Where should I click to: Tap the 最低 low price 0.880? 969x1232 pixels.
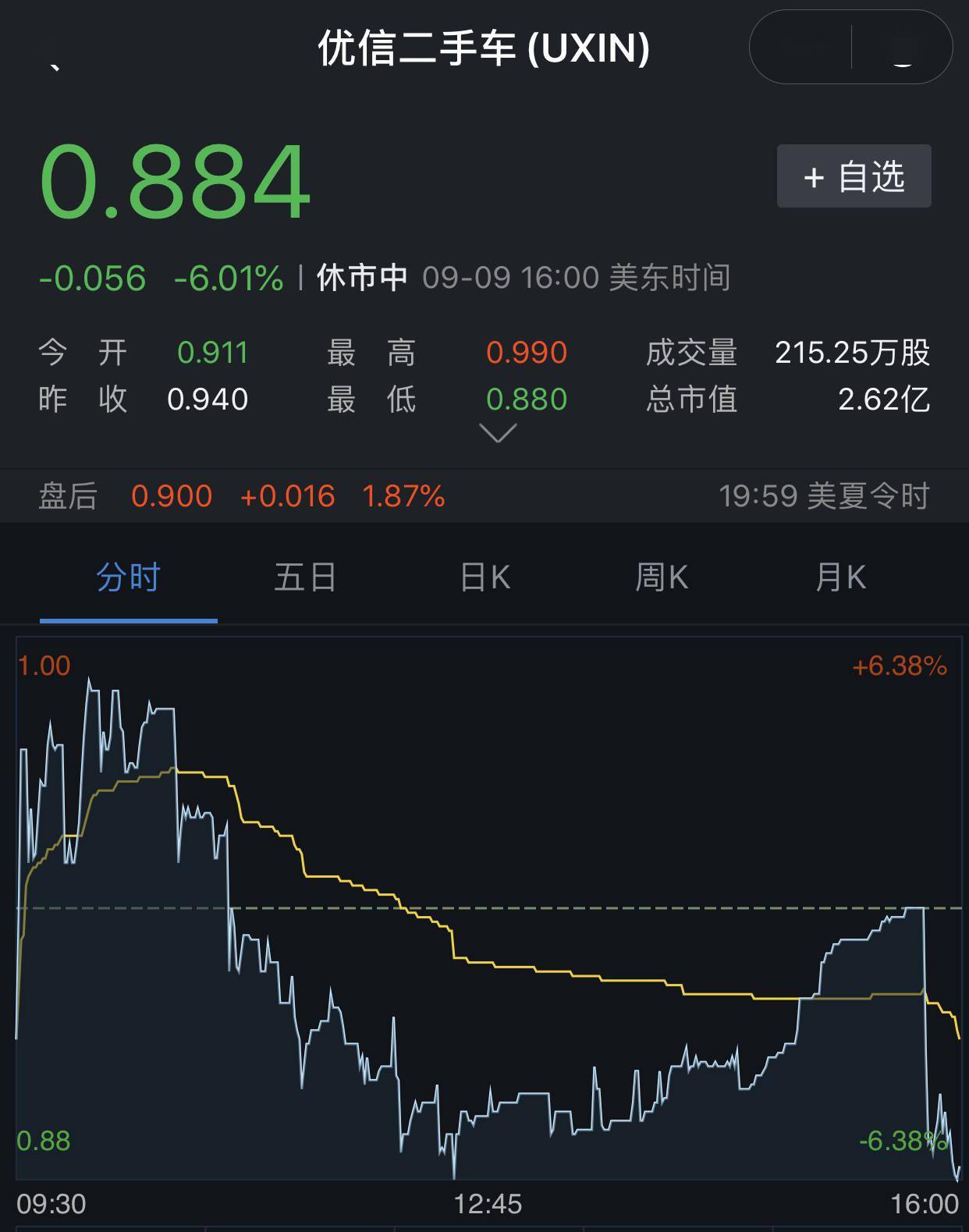527,399
